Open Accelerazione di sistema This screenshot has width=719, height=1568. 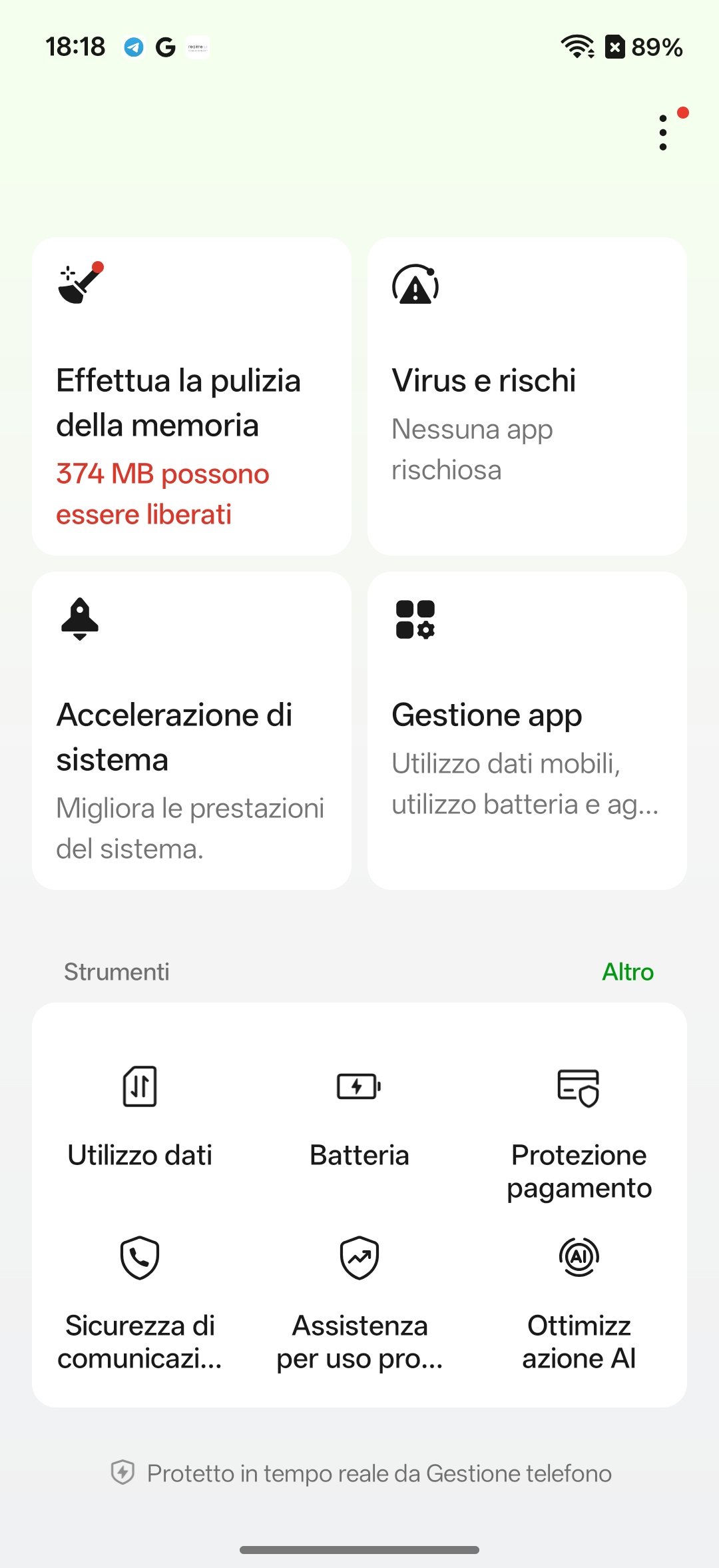(192, 730)
